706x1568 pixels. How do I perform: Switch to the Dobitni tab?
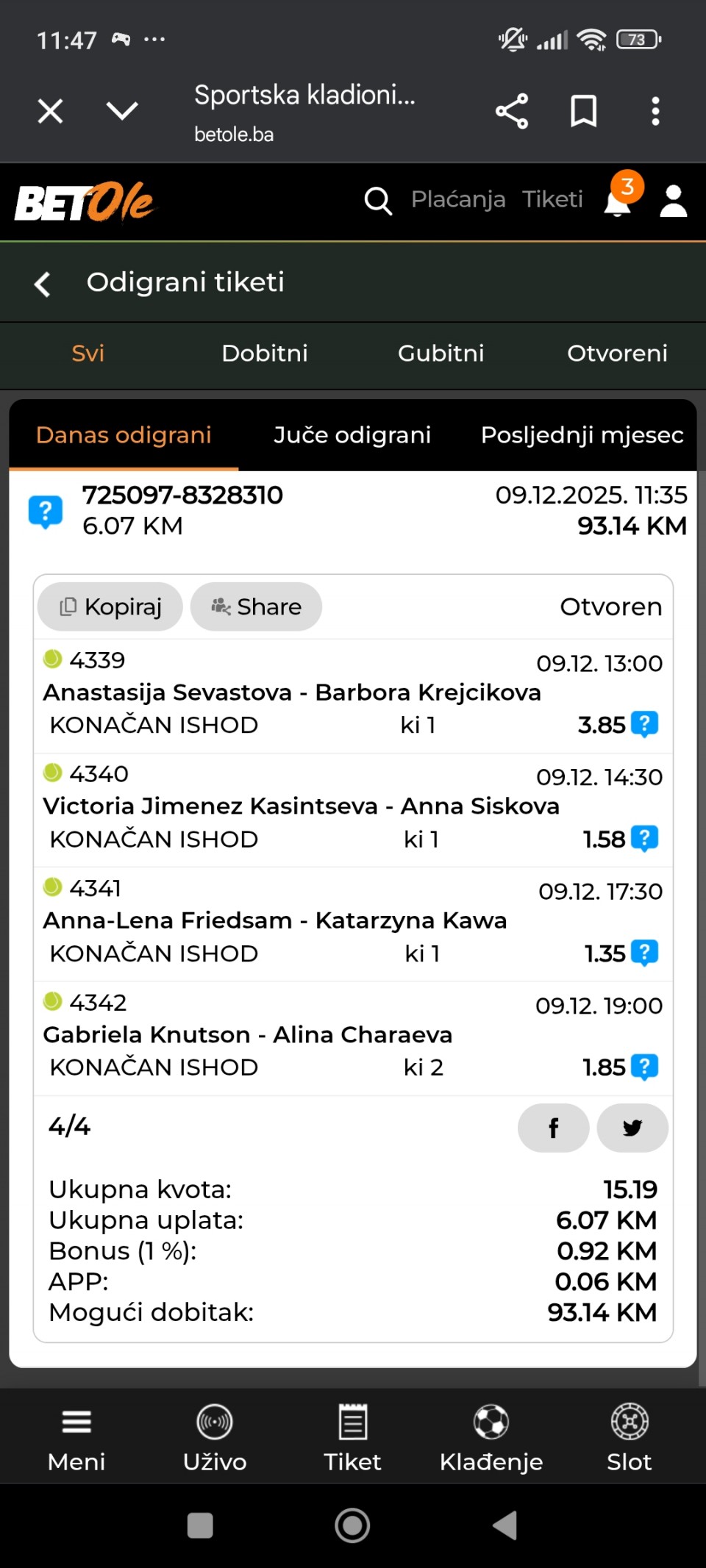pos(265,354)
